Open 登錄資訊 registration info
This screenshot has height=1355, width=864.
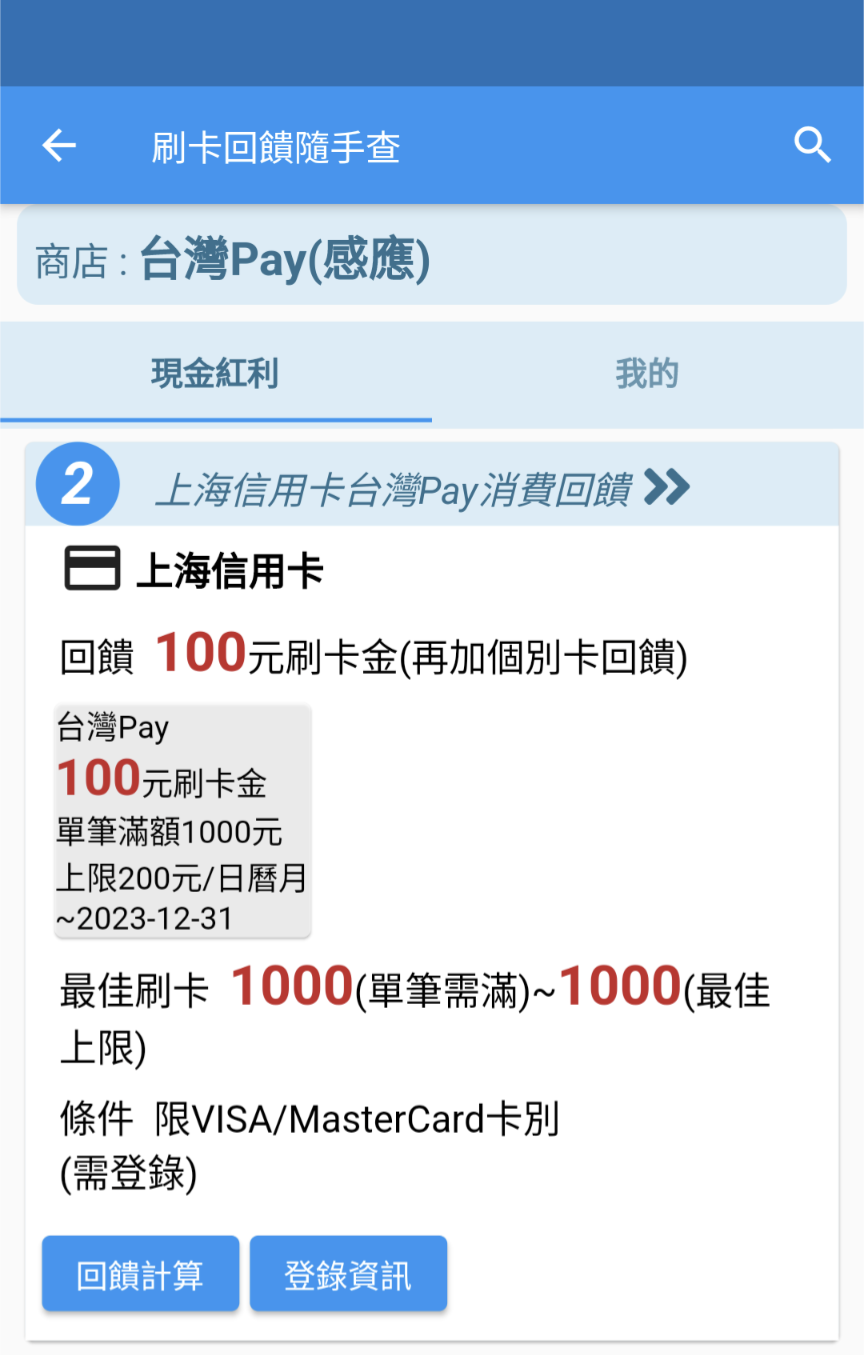point(348,1275)
